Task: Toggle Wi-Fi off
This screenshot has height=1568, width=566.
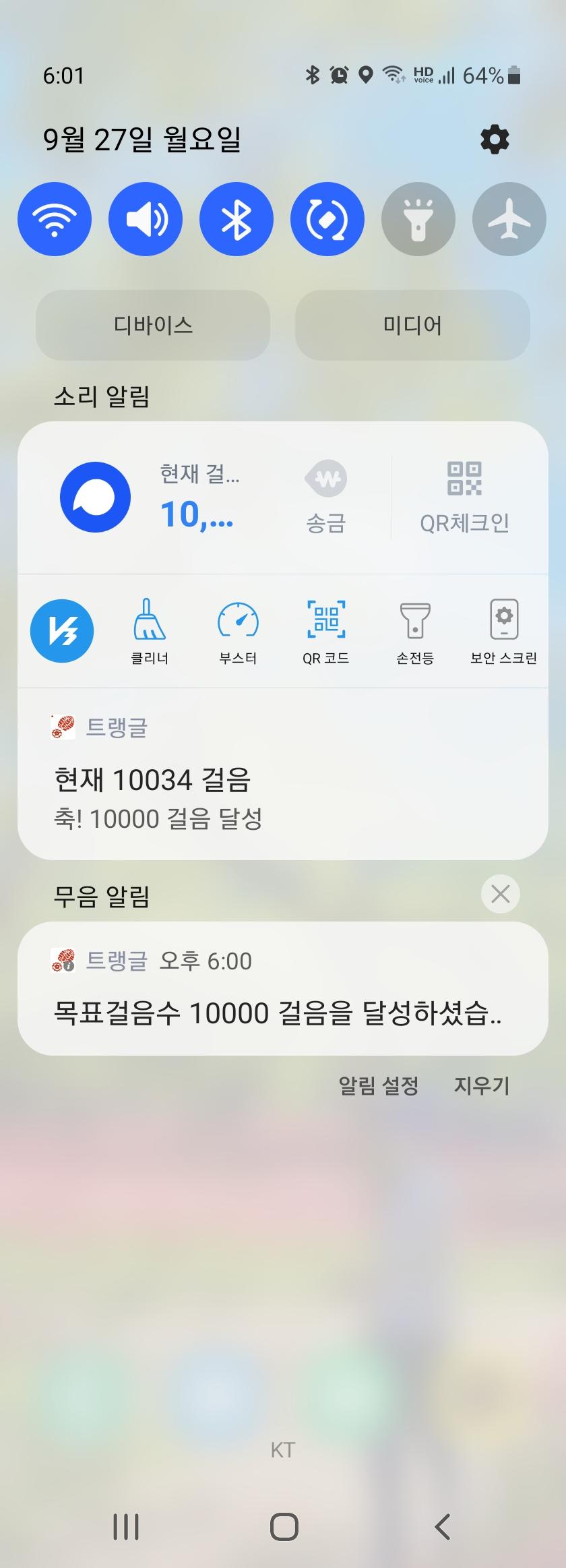Action: 55,220
